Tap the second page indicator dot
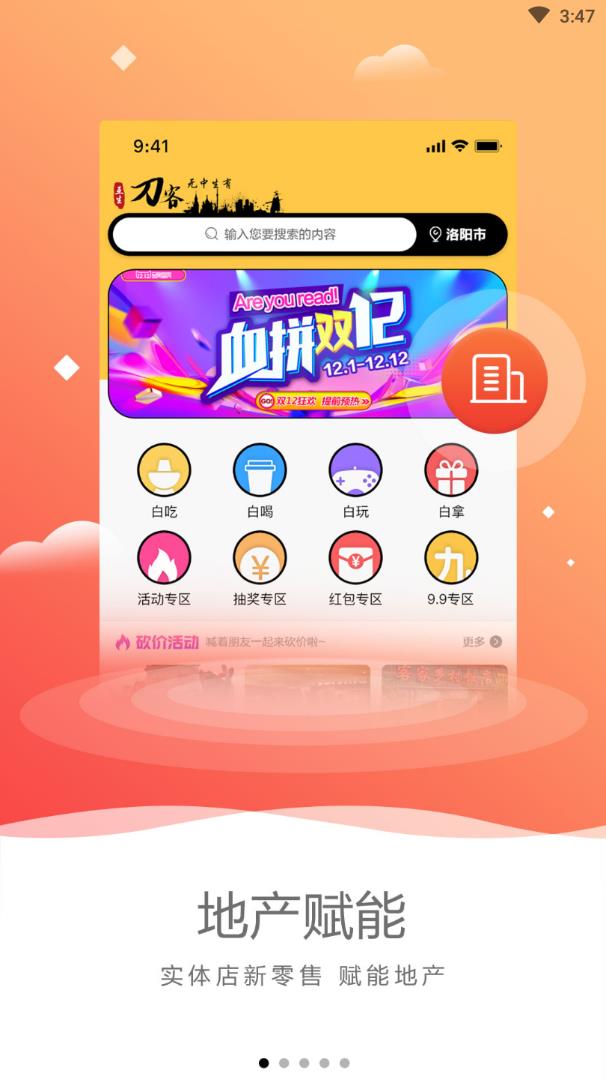The image size is (606, 1080). (284, 1063)
